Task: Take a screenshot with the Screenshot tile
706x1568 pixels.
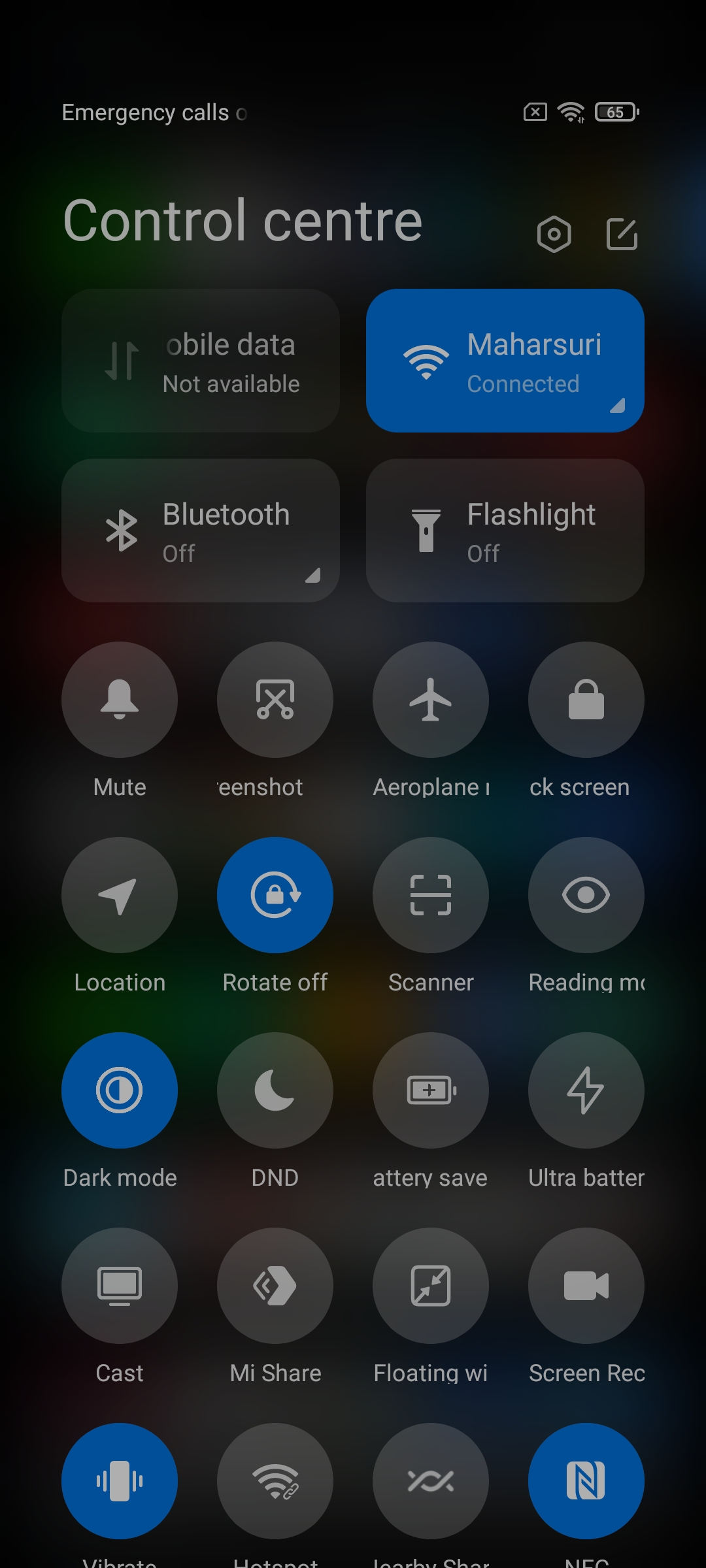Action: point(275,700)
